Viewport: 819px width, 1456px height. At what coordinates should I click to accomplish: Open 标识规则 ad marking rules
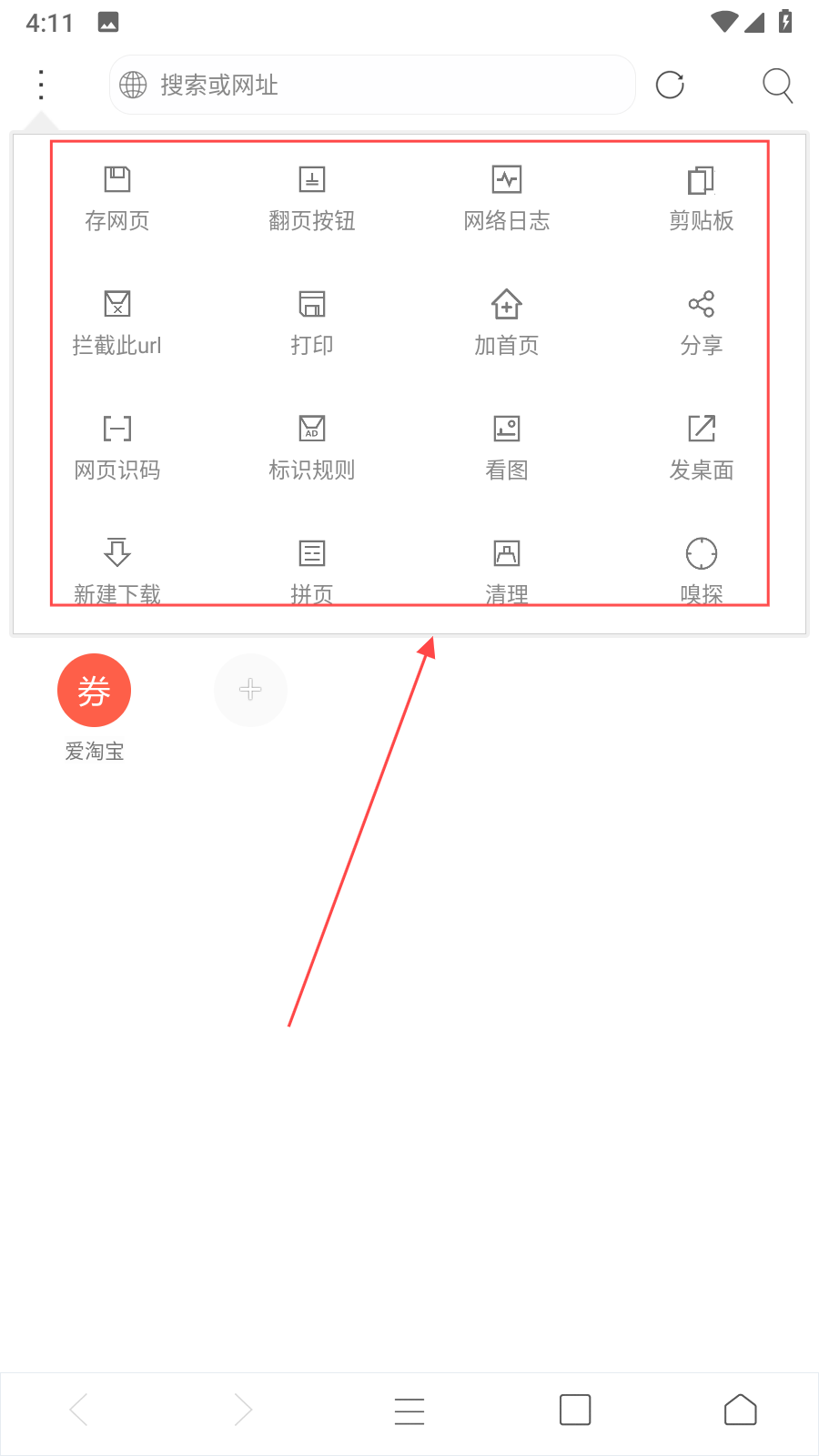pyautogui.click(x=312, y=446)
